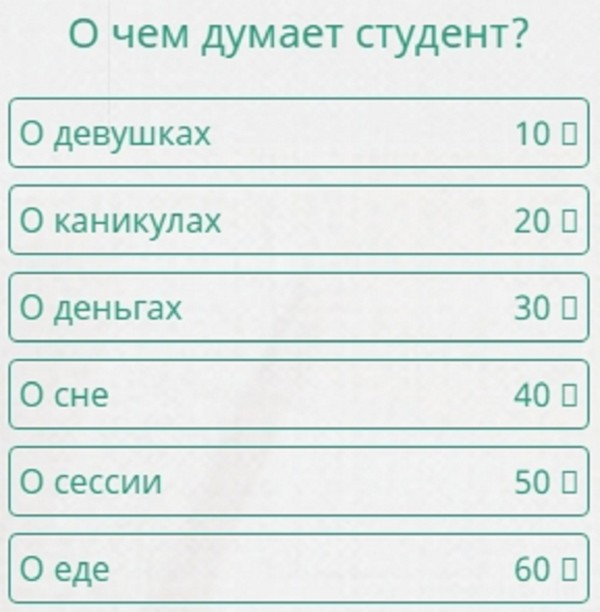Viewport: 600px width, 612px height.
Task: Choose the answer «О еде»
Action: coord(298,569)
